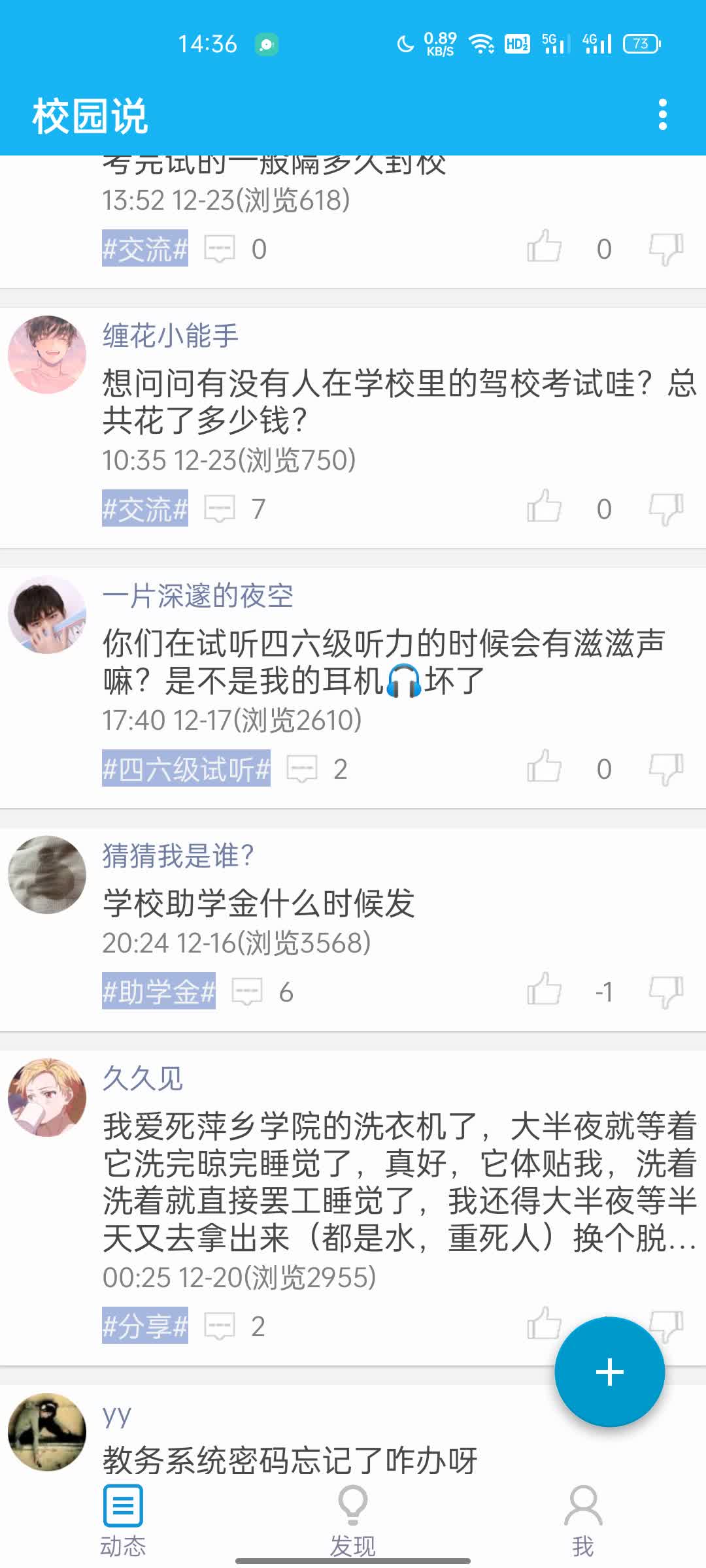Dislike 缠花小能手's driving school post
This screenshot has height=1568, width=706.
[665, 508]
